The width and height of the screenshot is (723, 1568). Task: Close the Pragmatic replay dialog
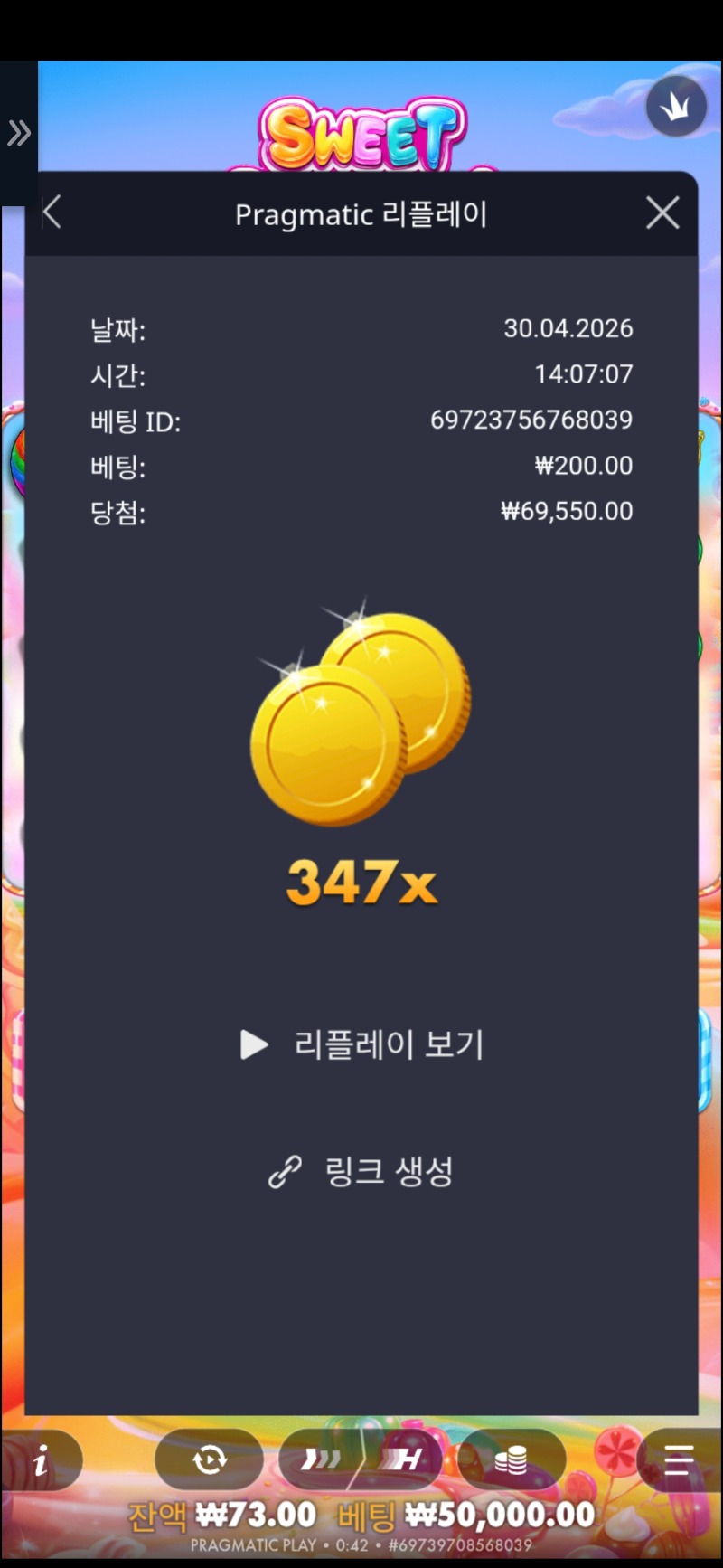click(x=662, y=213)
